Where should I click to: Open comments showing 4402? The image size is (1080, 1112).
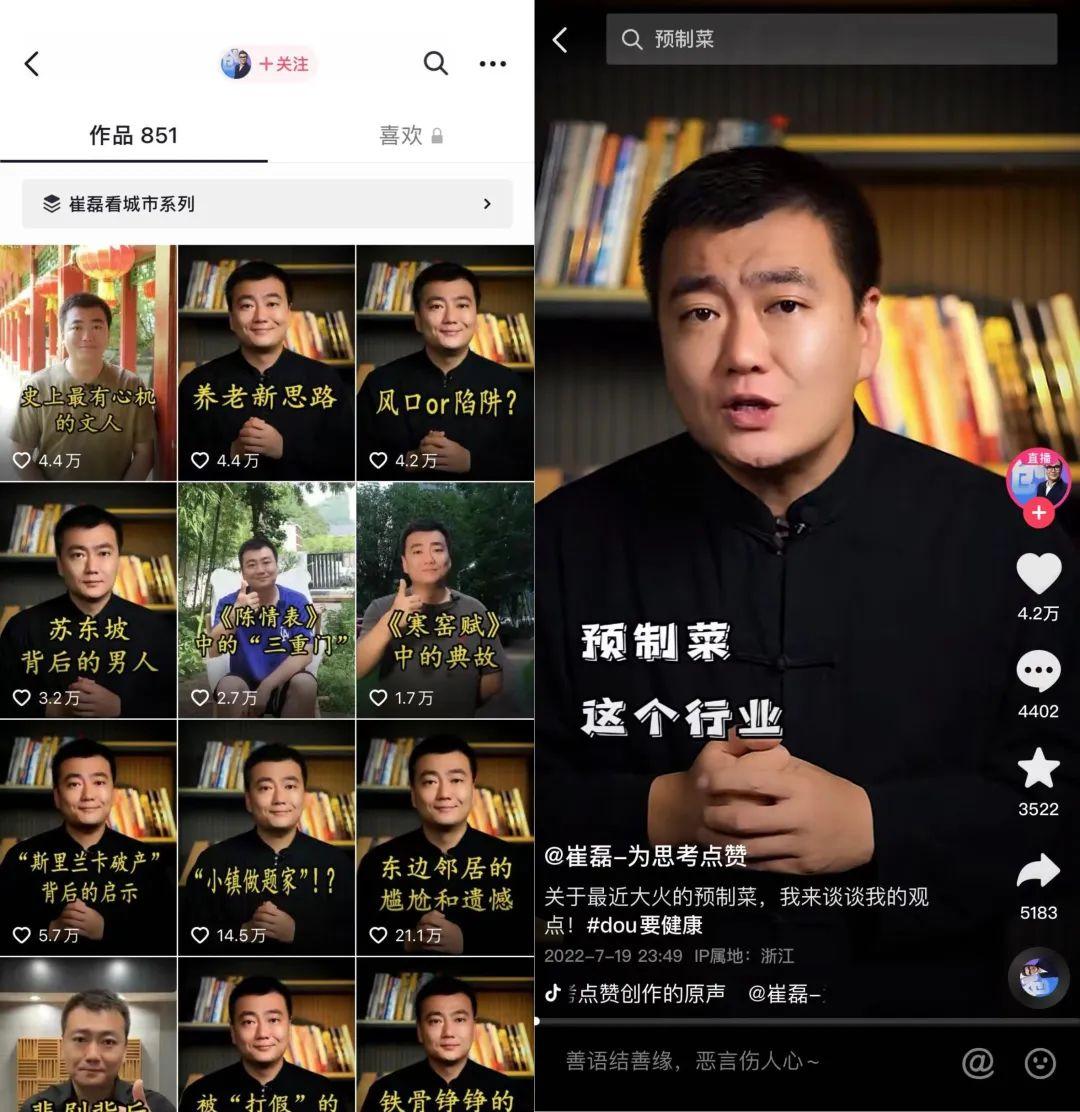[x=1038, y=672]
